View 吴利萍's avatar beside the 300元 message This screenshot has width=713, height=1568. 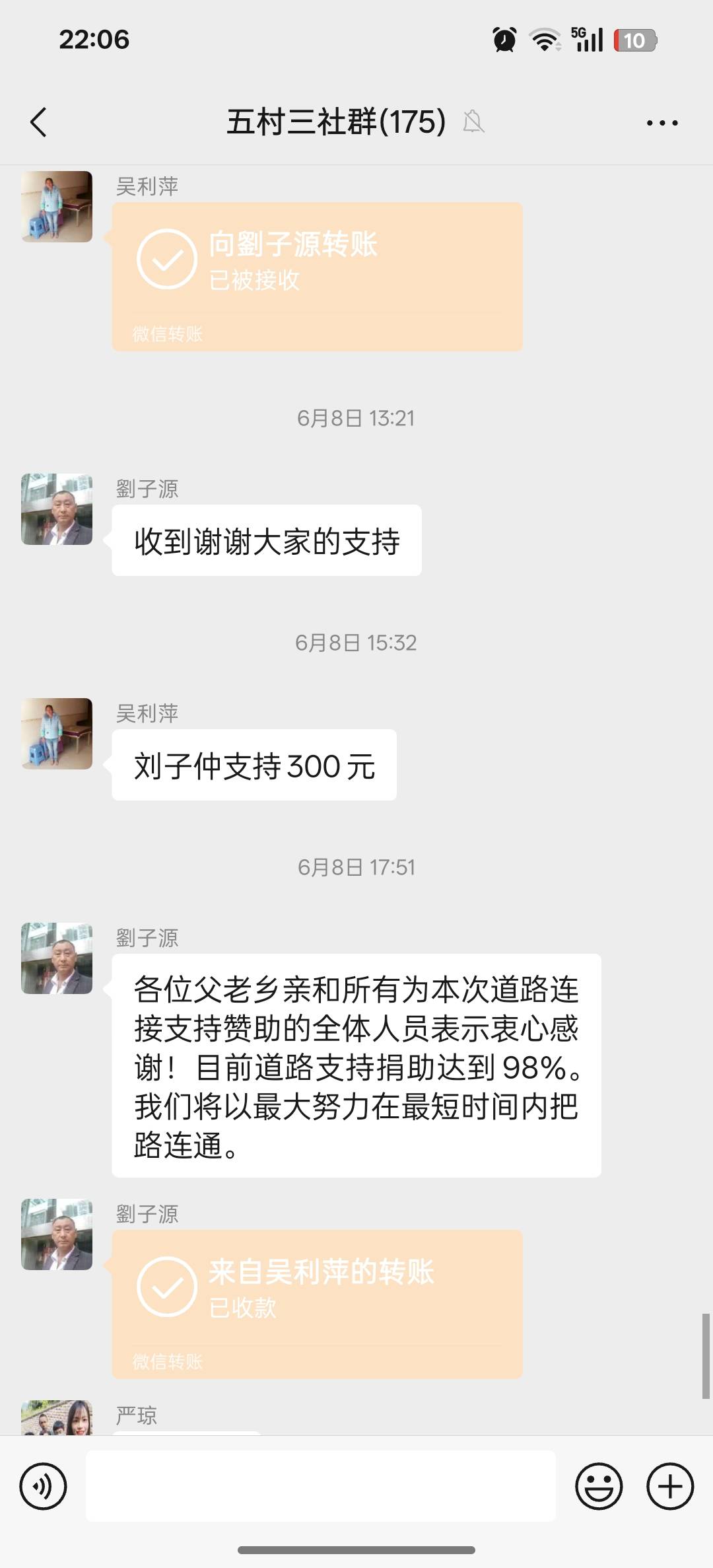pos(57,734)
